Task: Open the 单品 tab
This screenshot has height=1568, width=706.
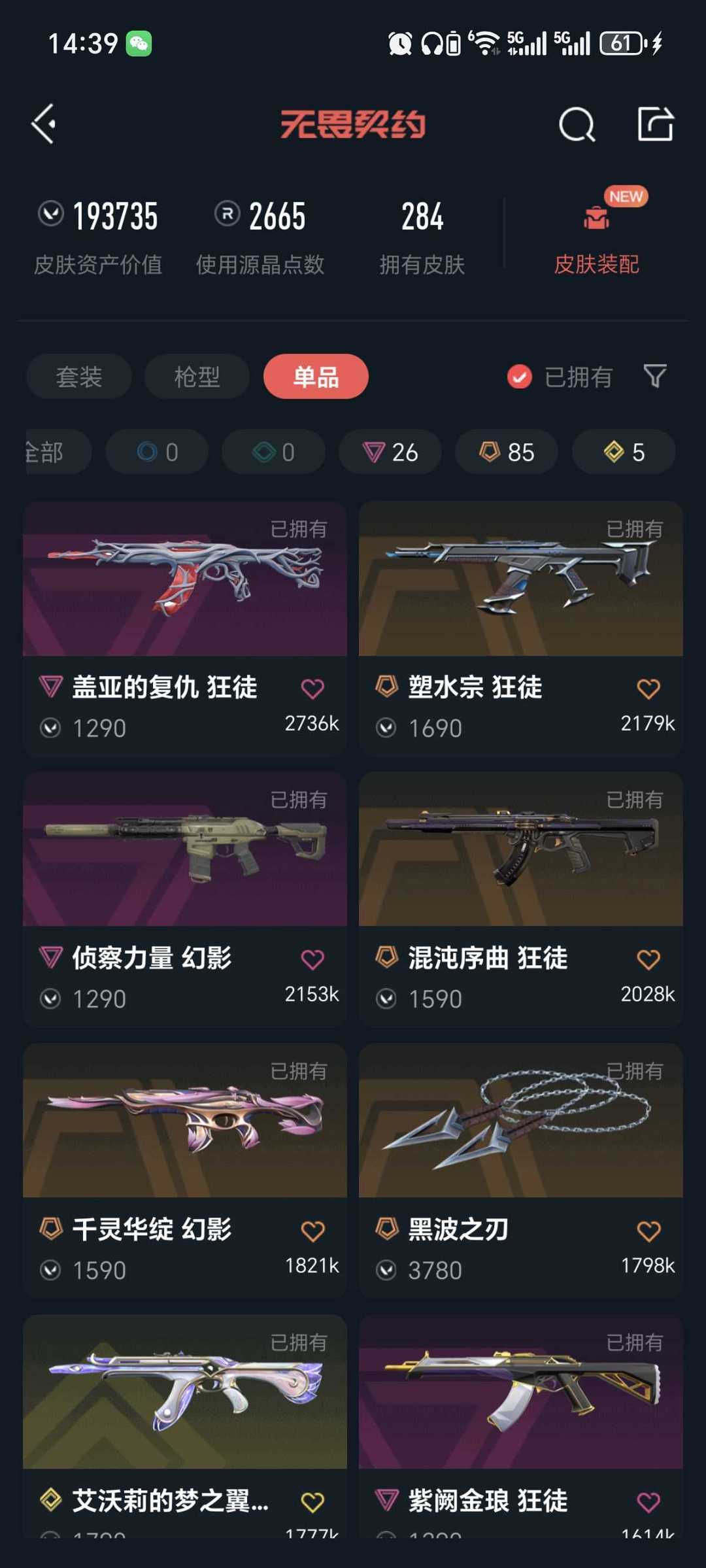Action: (x=316, y=376)
